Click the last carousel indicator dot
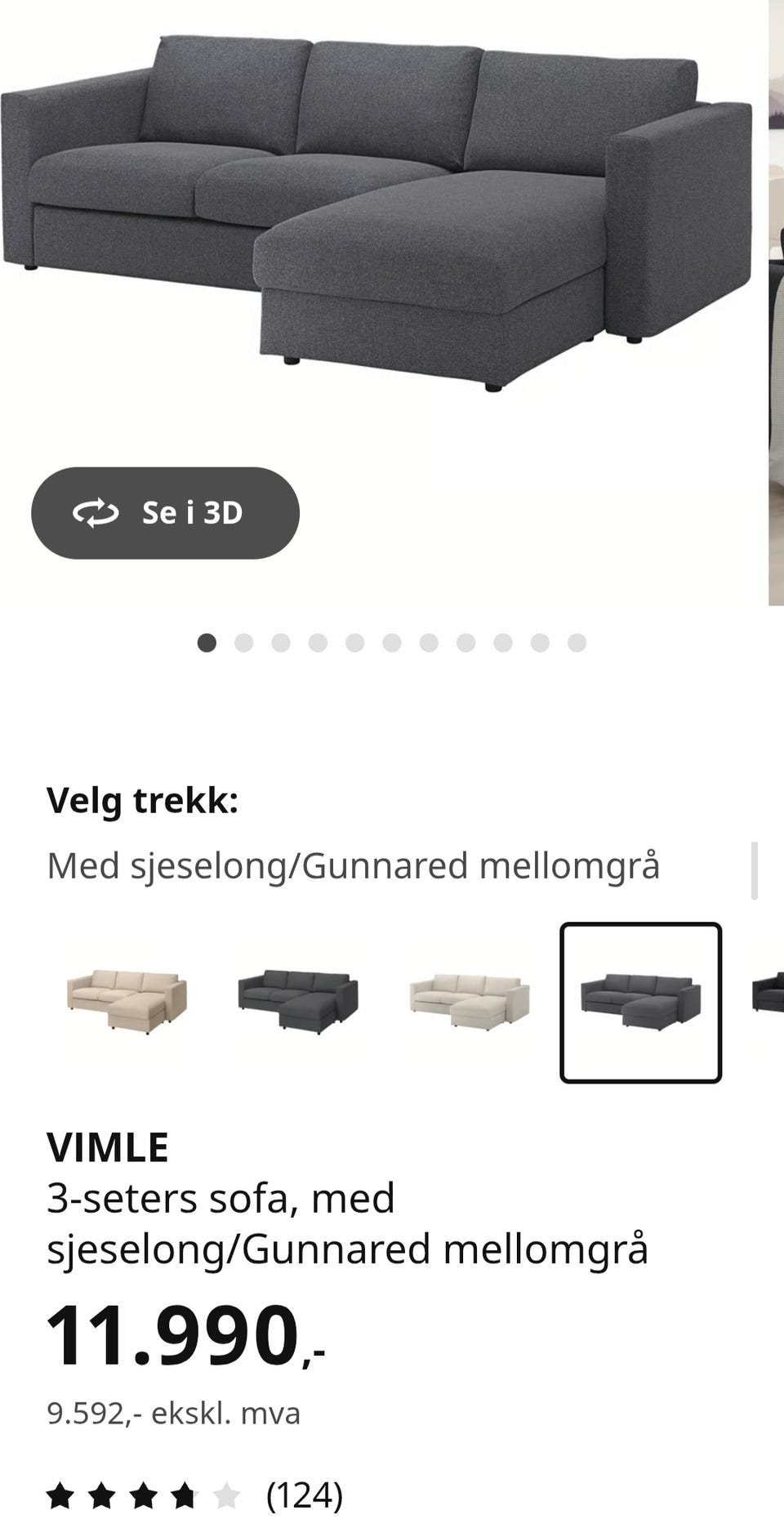This screenshot has width=784, height=1533. [577, 644]
